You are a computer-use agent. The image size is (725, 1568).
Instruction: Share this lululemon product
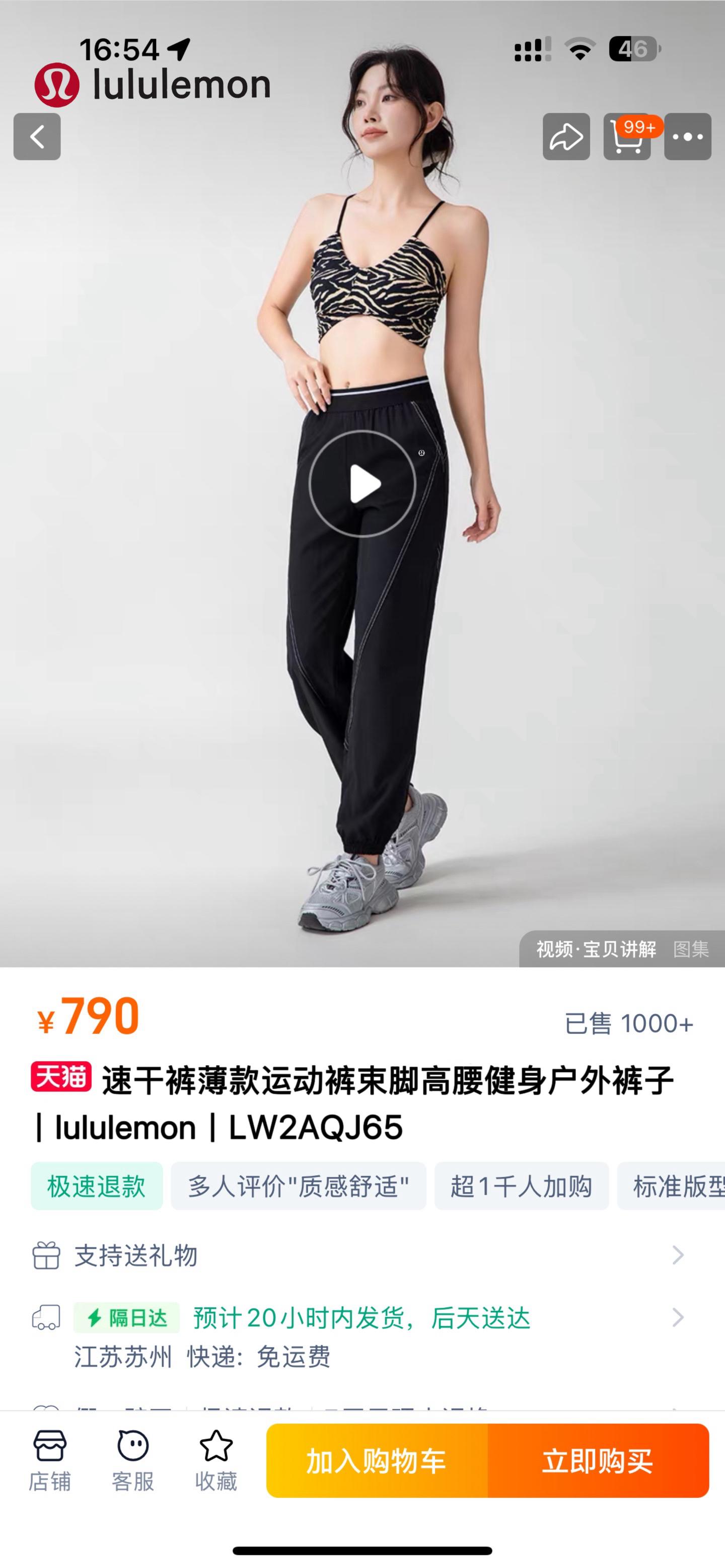pyautogui.click(x=566, y=136)
